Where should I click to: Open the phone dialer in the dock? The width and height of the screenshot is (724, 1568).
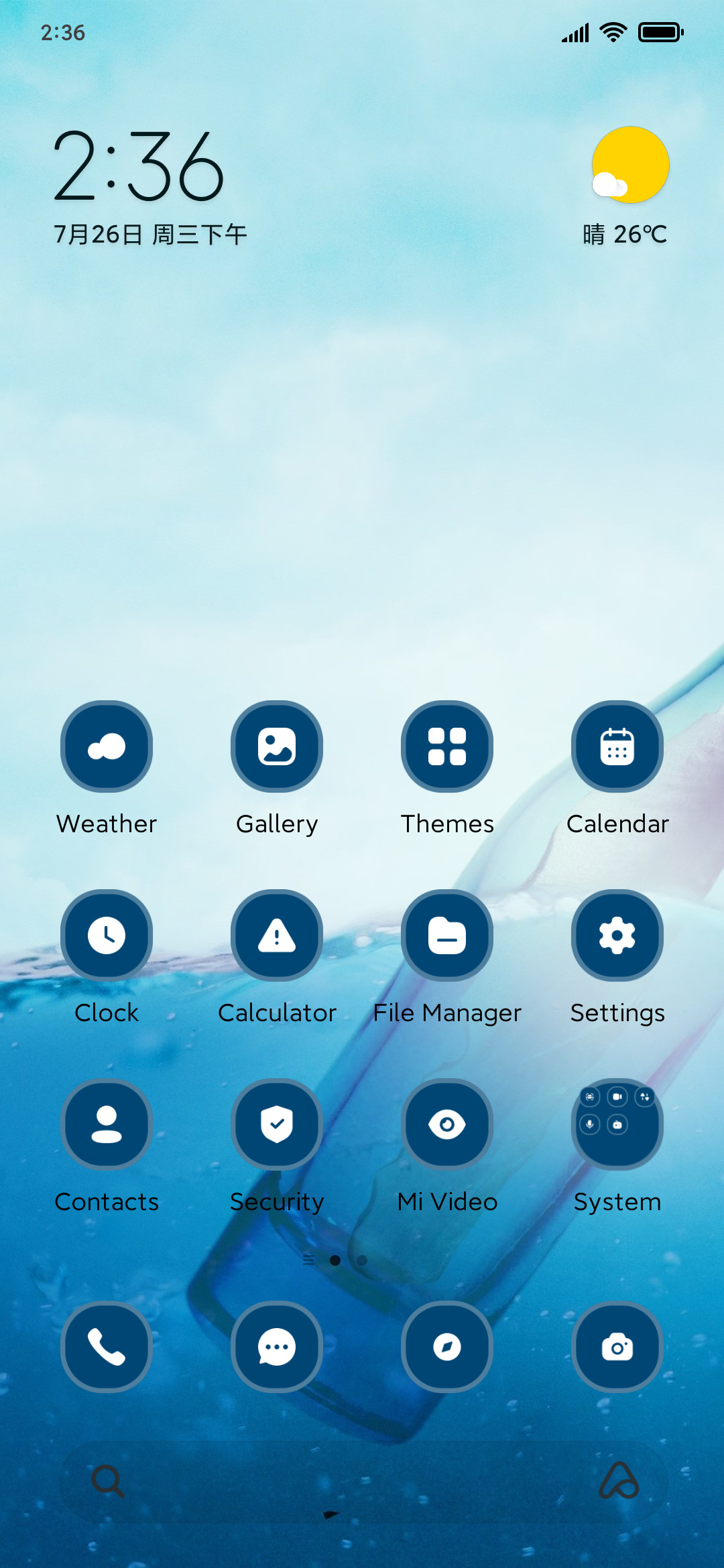tap(107, 1347)
